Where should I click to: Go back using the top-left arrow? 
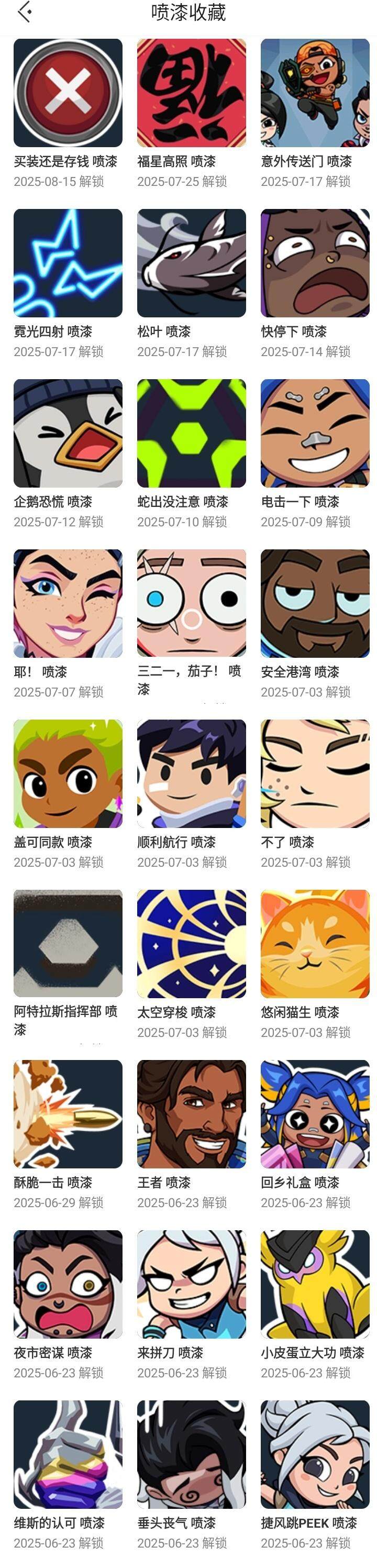point(25,12)
